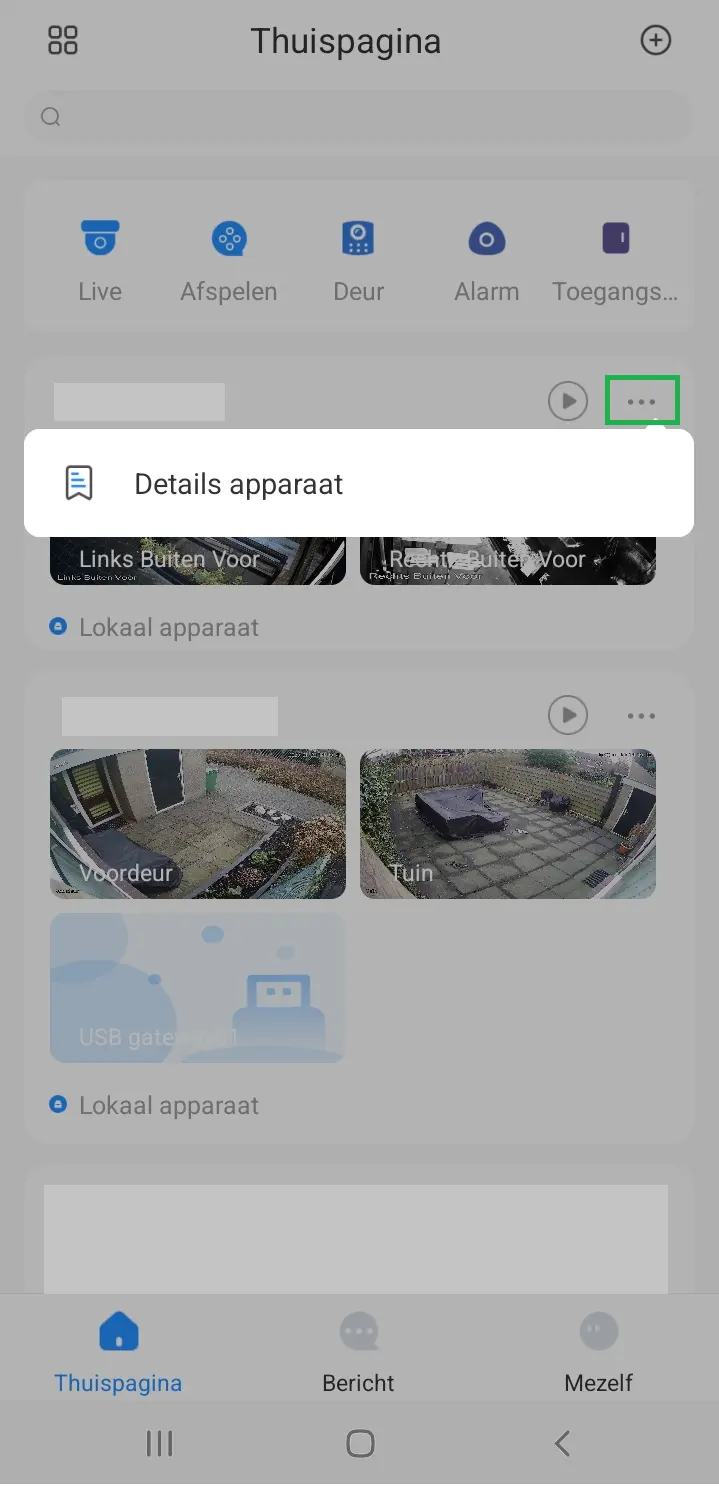Open the Voordeur camera thumbnail

[198, 824]
